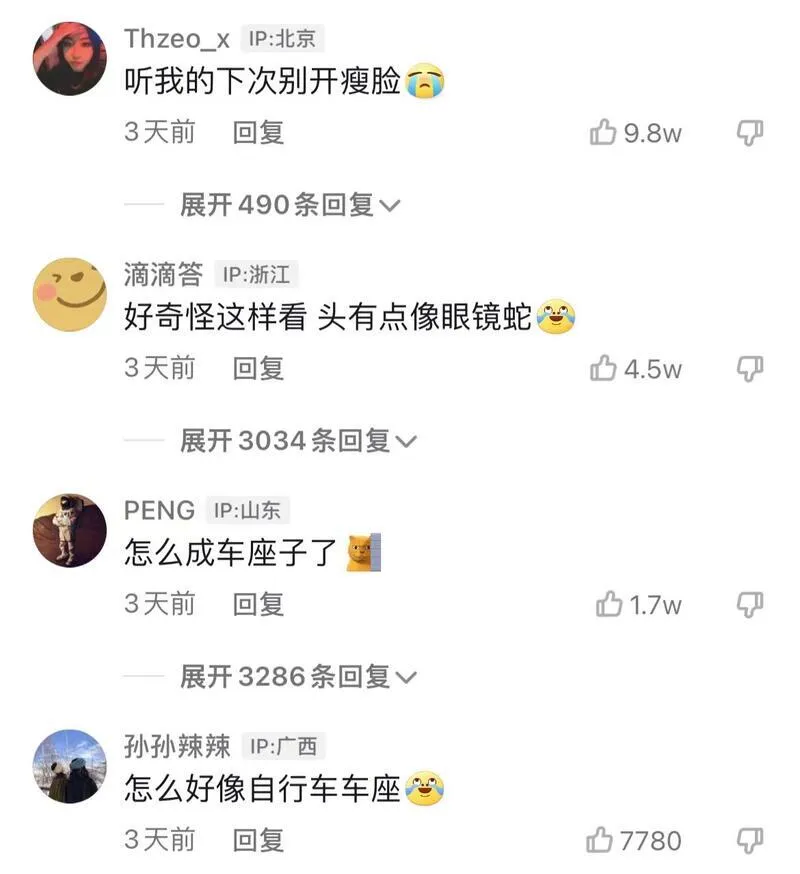Like 滴滴答's comment

coord(603,368)
